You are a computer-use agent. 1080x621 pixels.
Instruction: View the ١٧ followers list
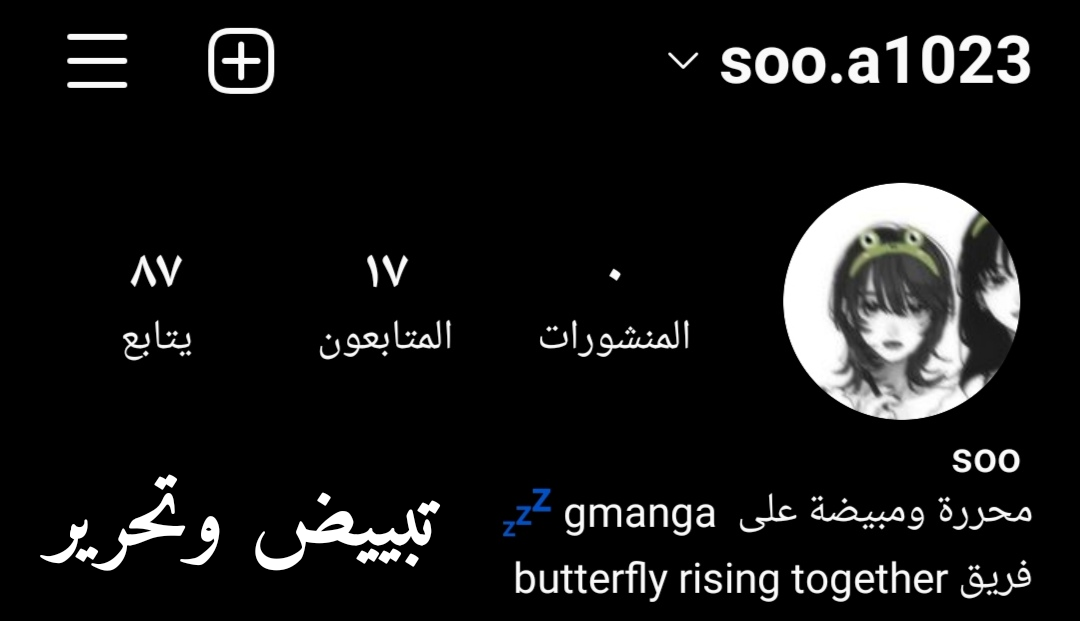[386, 304]
